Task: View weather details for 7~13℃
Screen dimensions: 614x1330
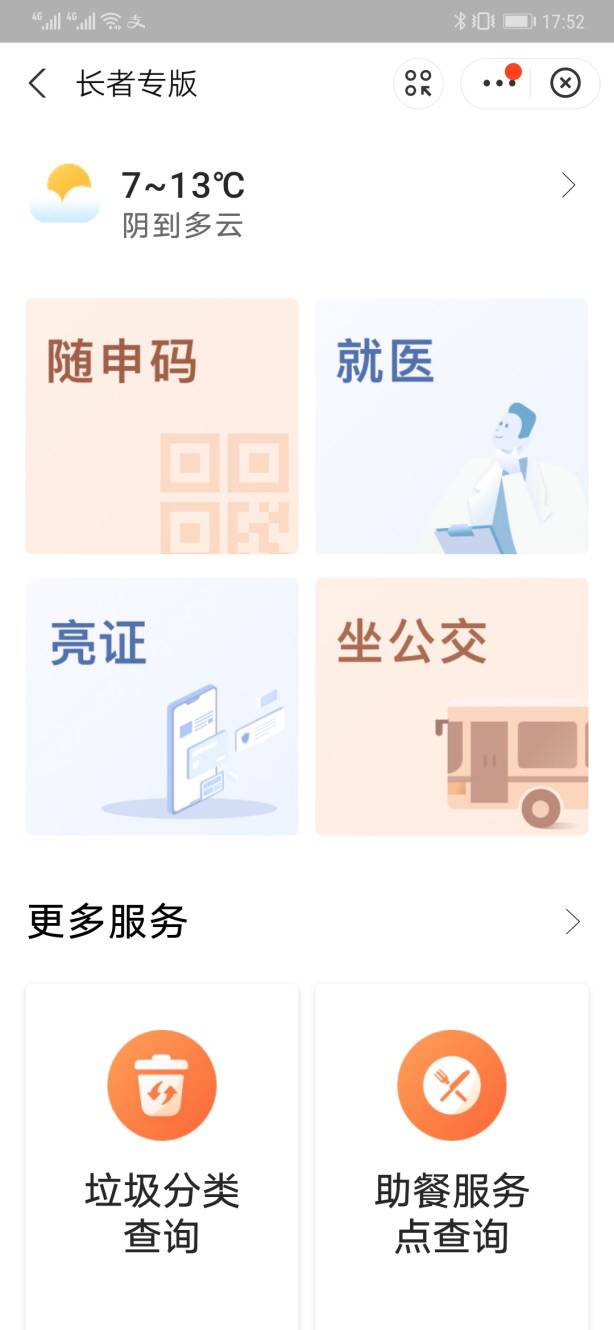Action: (x=568, y=186)
